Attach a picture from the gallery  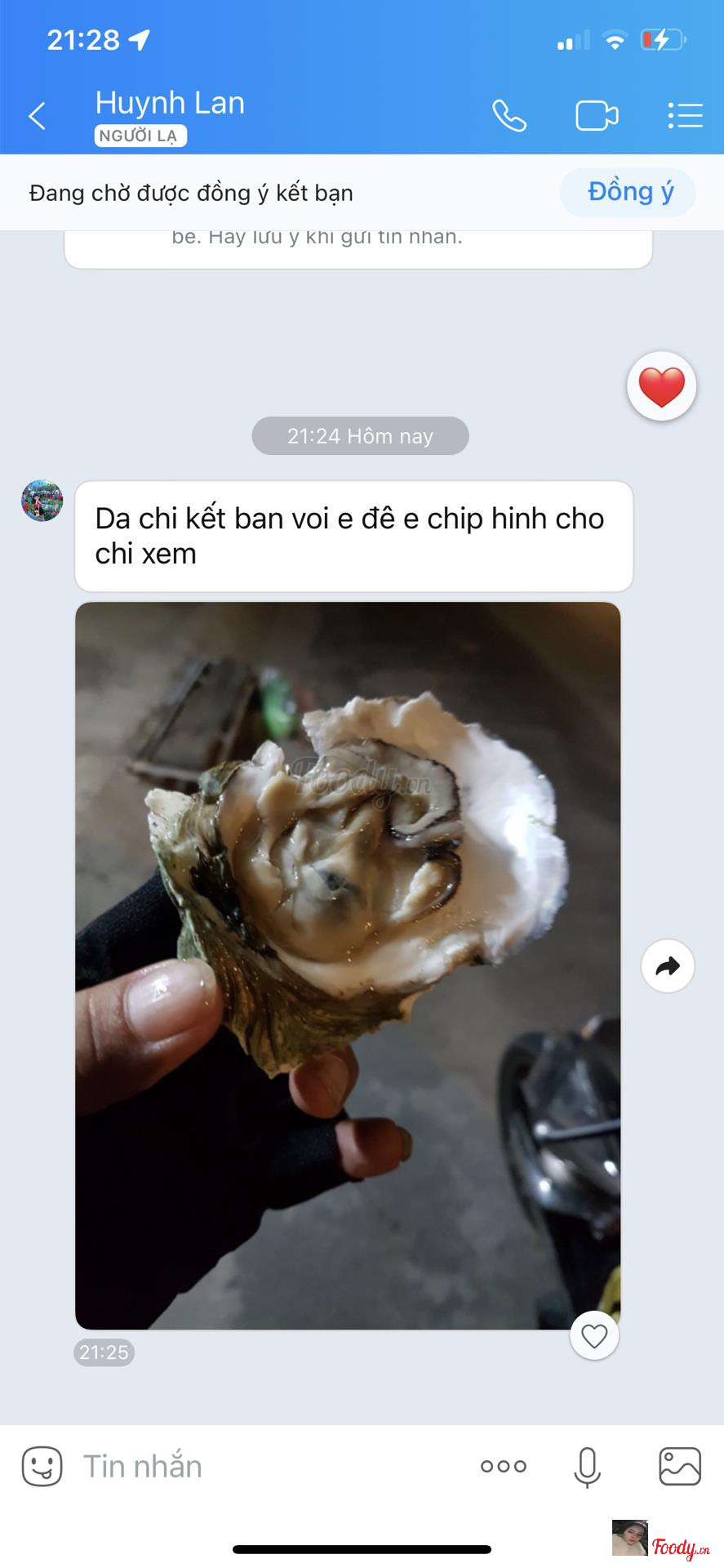[x=679, y=1466]
